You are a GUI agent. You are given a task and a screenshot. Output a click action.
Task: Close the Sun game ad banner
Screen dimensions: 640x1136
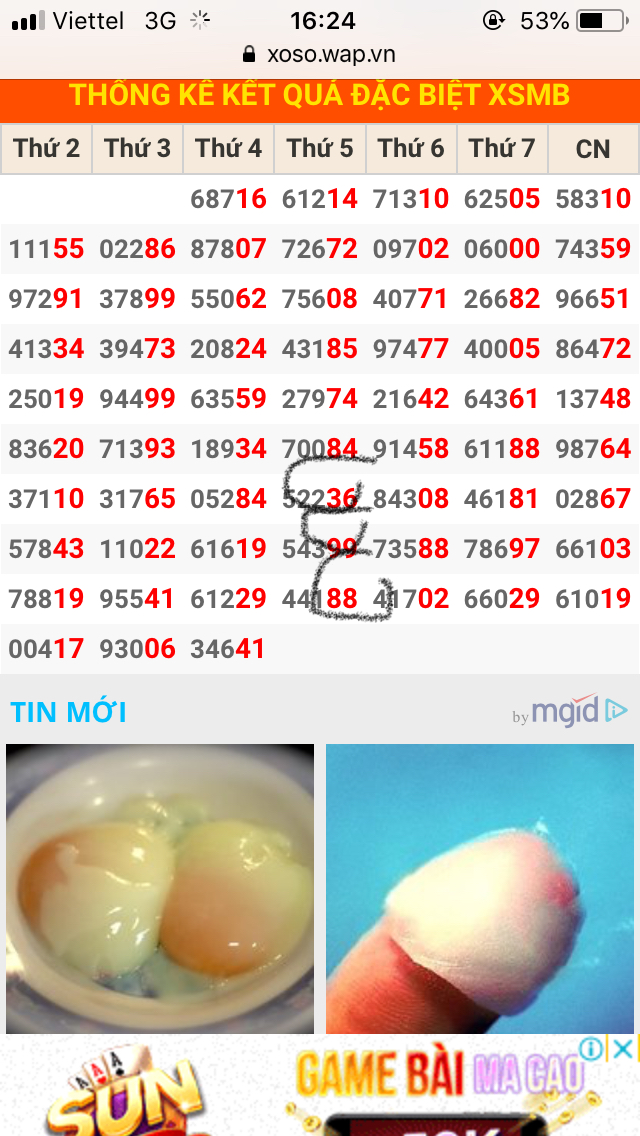(623, 1049)
